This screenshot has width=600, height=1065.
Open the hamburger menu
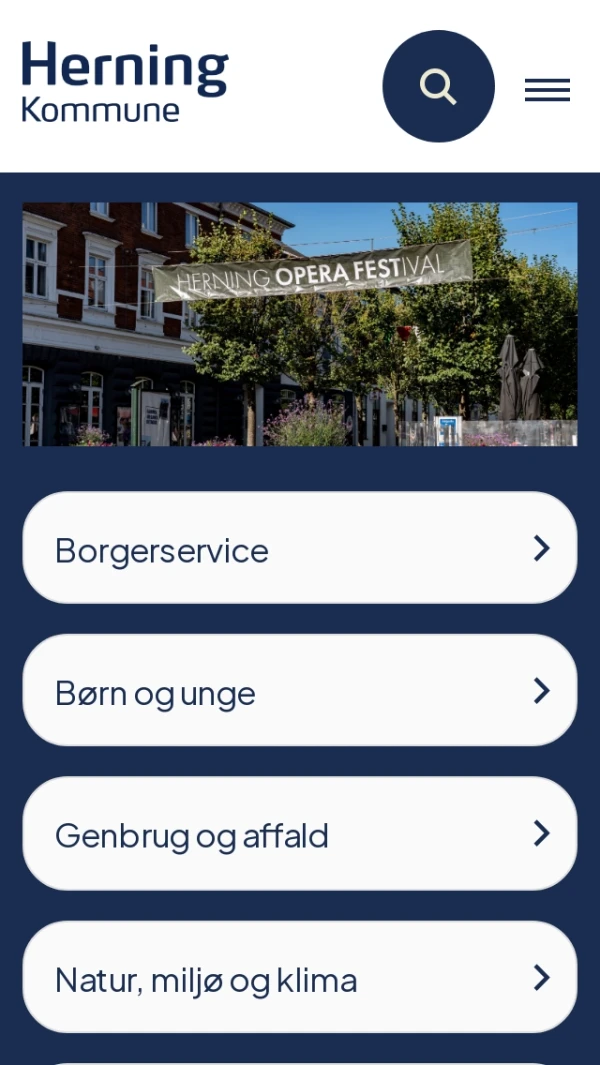(x=547, y=90)
